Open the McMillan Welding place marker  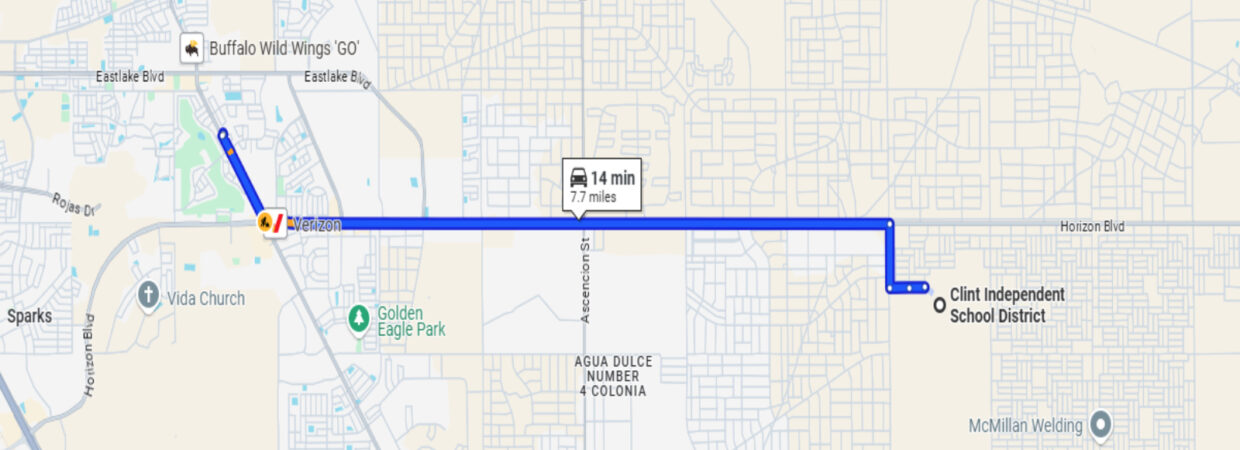pos(1100,425)
